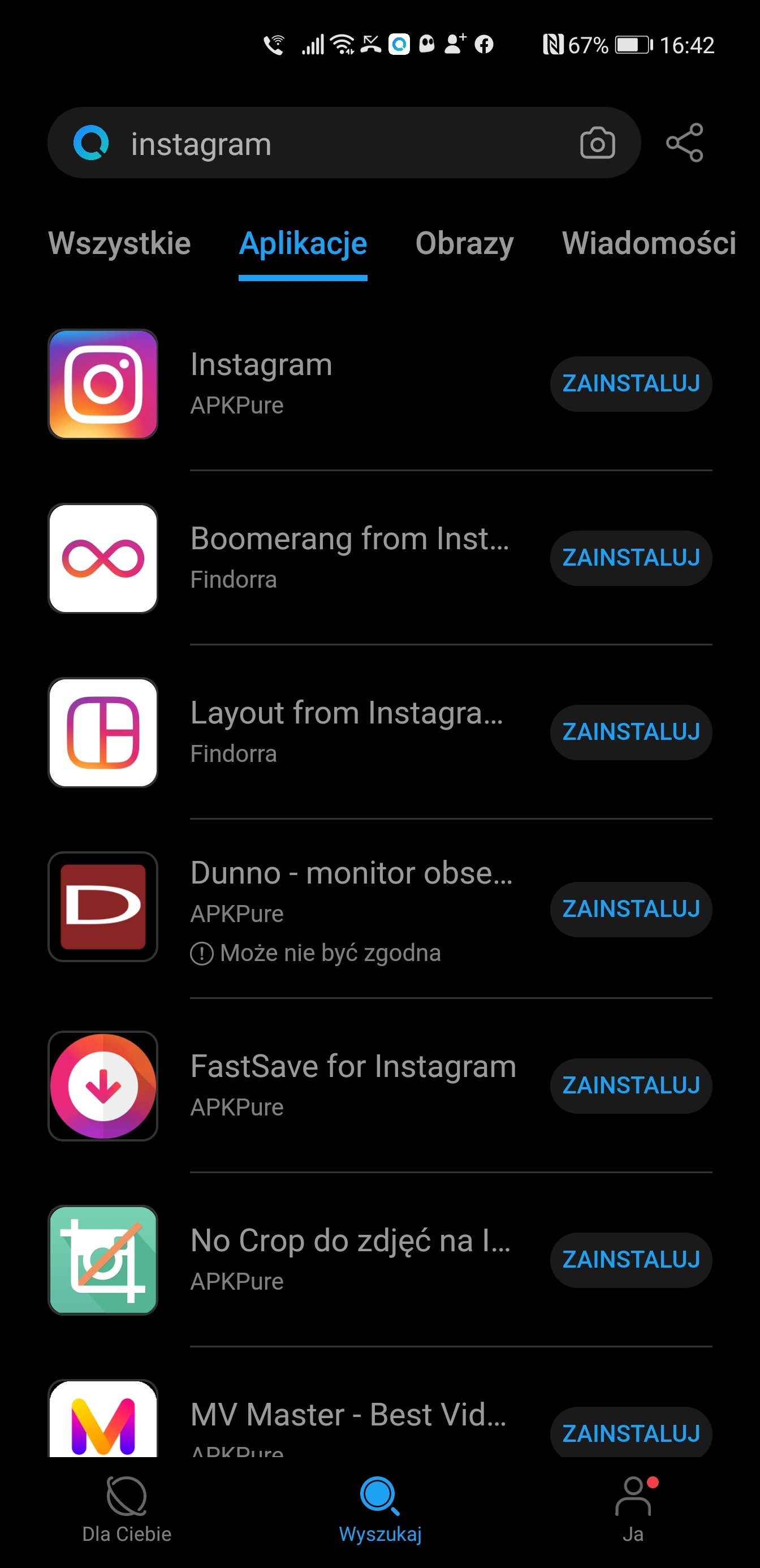
Task: Install the Layout from Instagram app
Action: (x=631, y=733)
